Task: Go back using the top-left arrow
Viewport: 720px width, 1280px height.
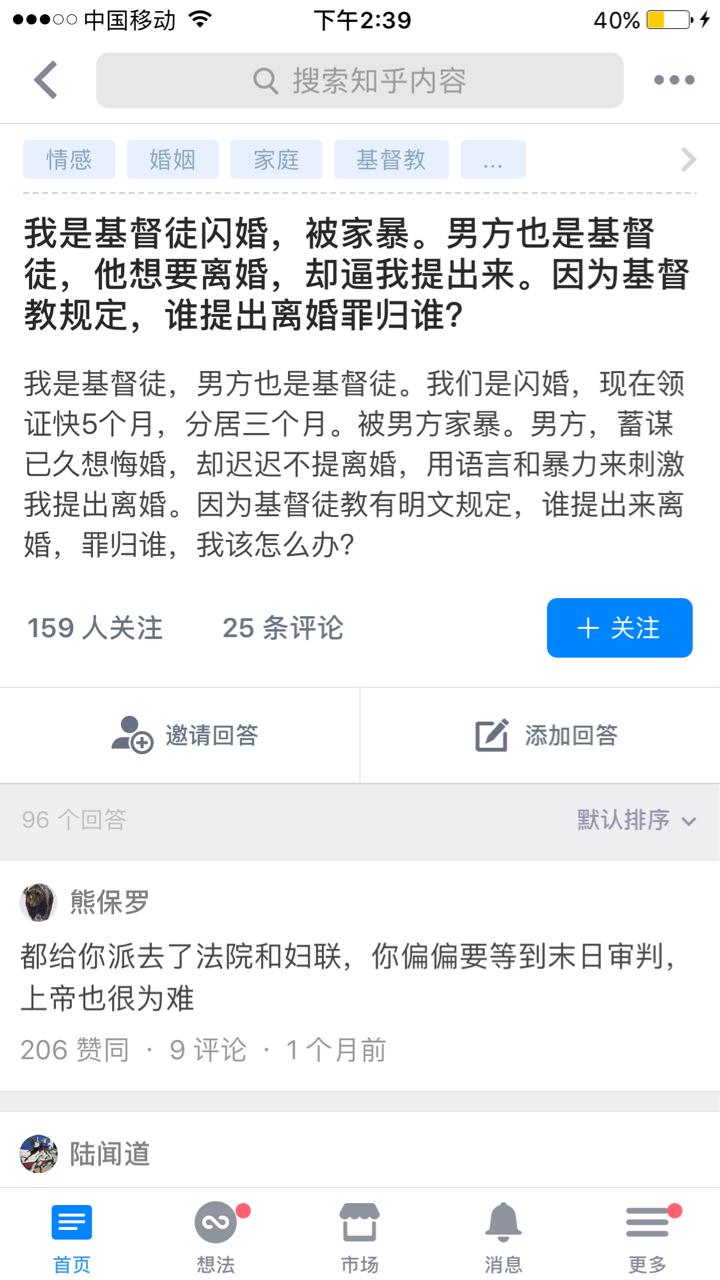Action: click(x=46, y=80)
